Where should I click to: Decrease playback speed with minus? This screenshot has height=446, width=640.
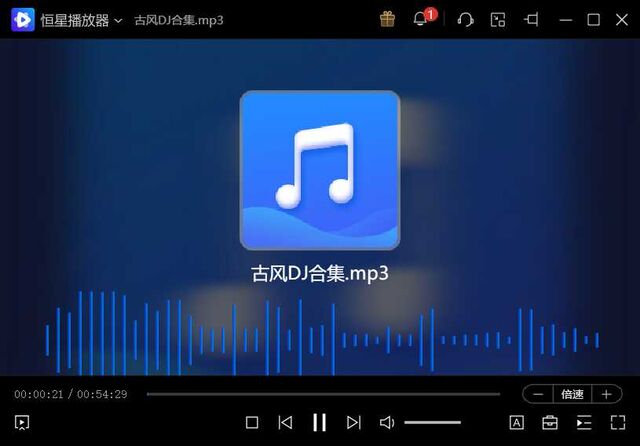[539, 394]
